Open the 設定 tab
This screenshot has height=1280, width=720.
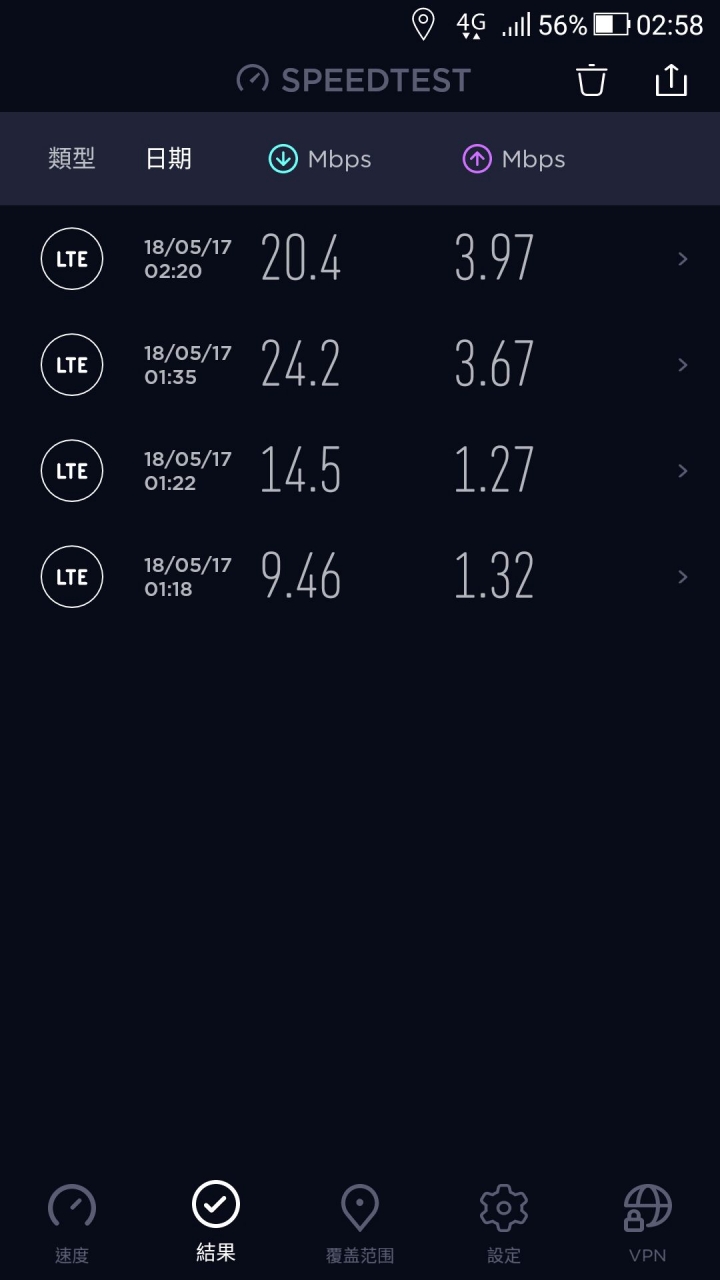pyautogui.click(x=504, y=1223)
